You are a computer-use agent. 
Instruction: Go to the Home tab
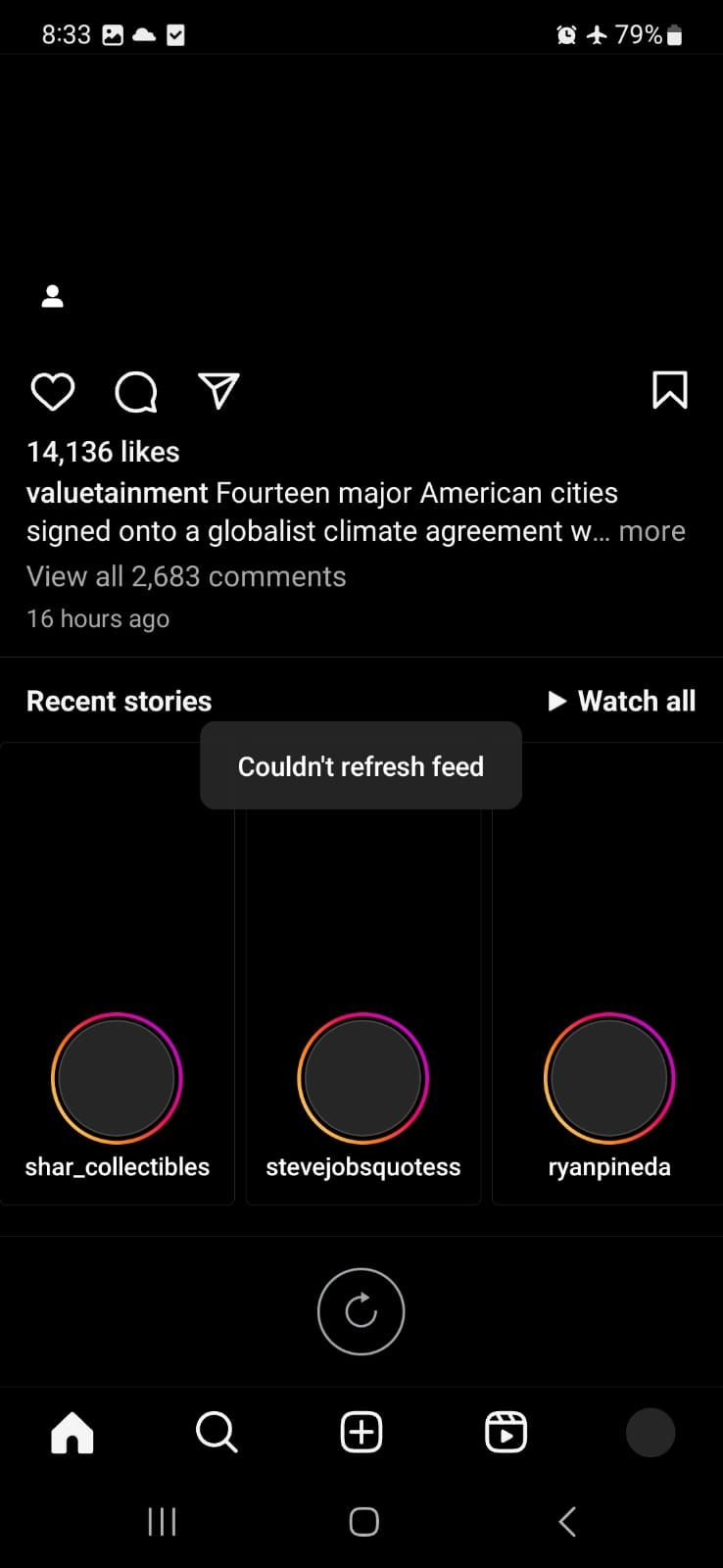72,1433
